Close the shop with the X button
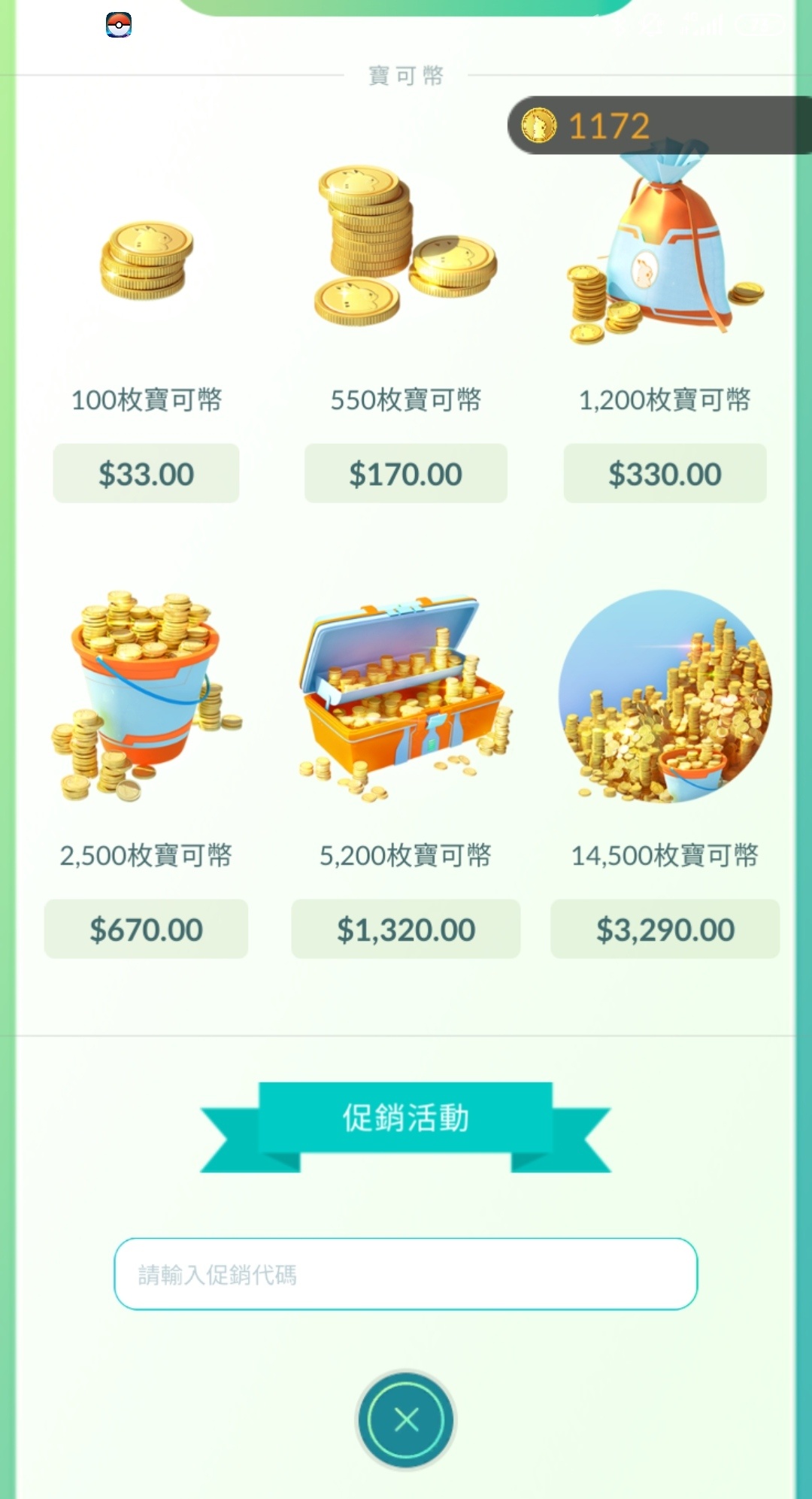 406,1420
